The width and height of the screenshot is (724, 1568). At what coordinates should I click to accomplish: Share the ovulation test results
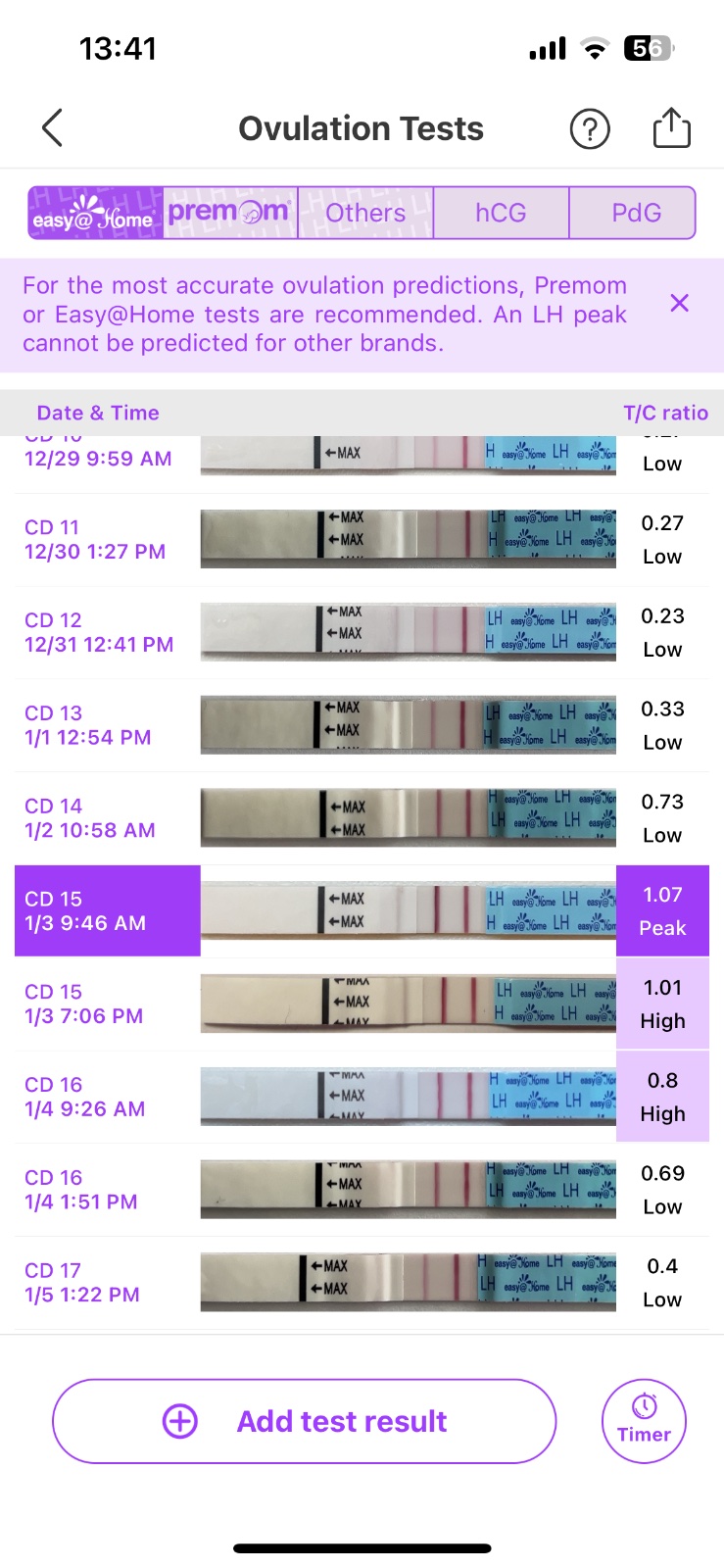coord(671,128)
